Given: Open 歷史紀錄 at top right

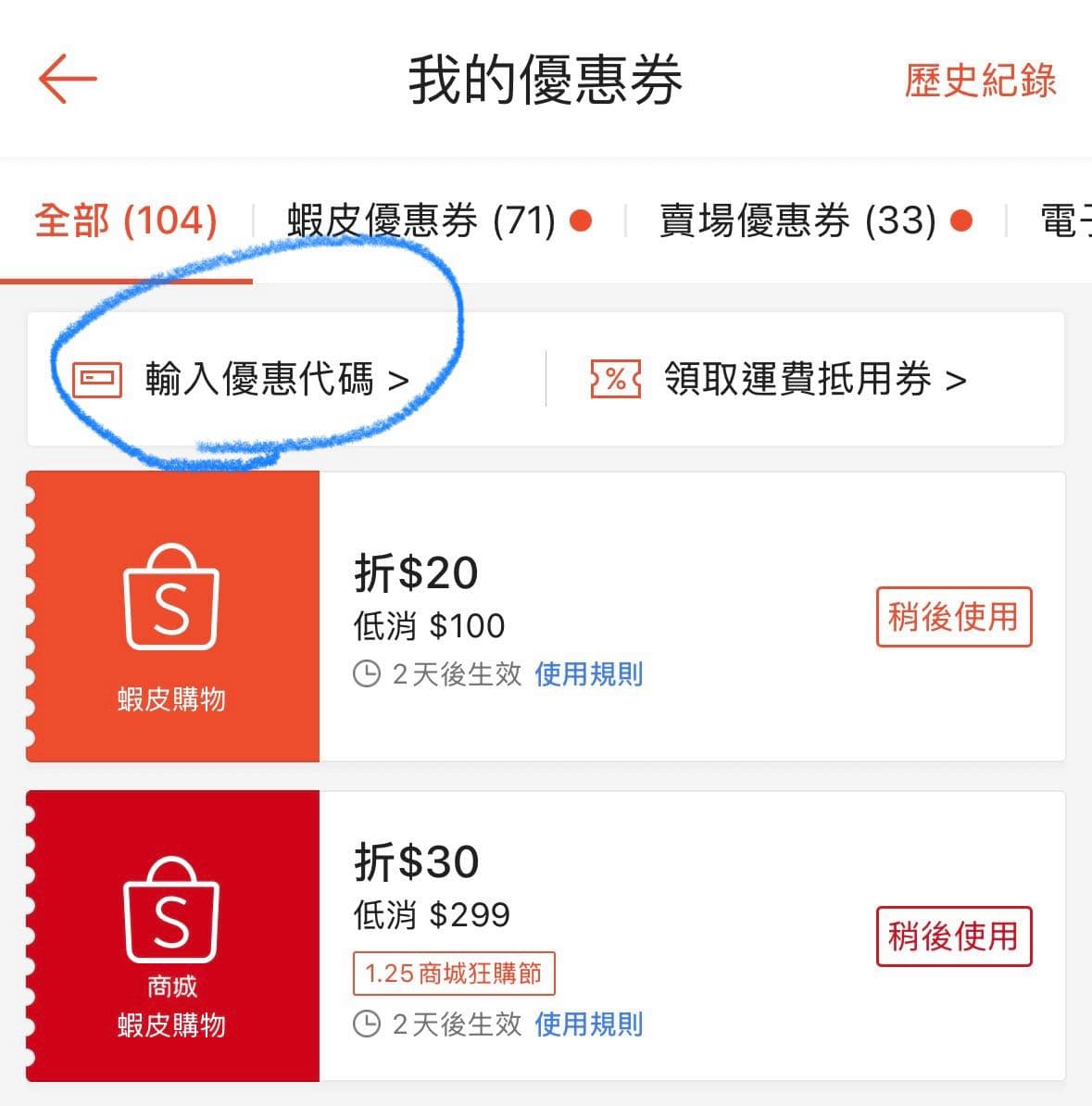Looking at the screenshot, I should click(978, 82).
